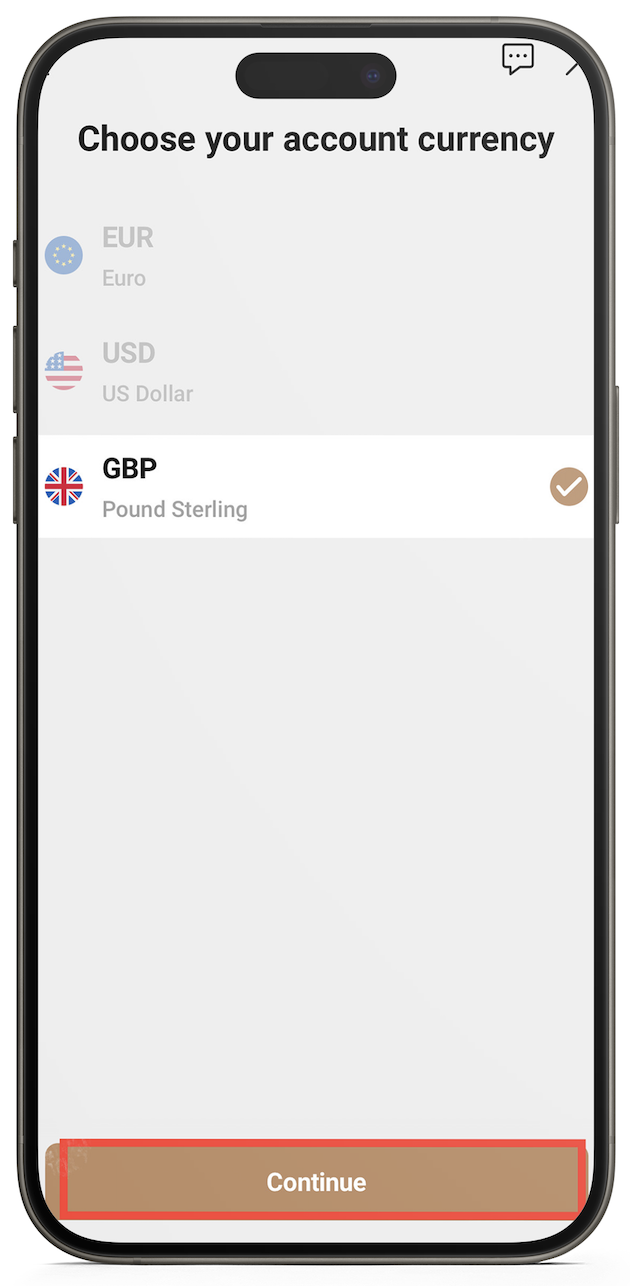Open the support chat icon
The width and height of the screenshot is (630, 1286).
coord(517,60)
